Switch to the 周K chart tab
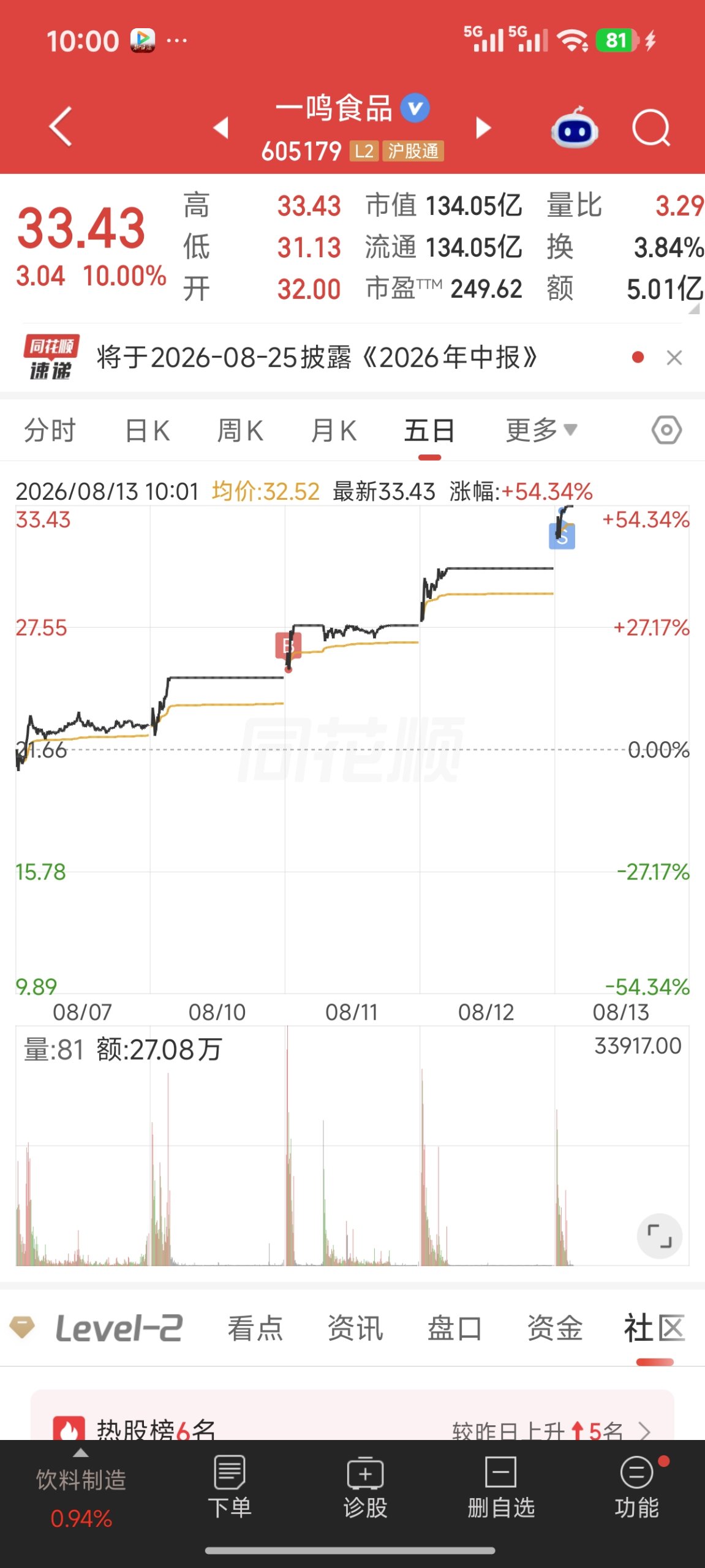Screen dimensions: 705x1568 tap(240, 430)
